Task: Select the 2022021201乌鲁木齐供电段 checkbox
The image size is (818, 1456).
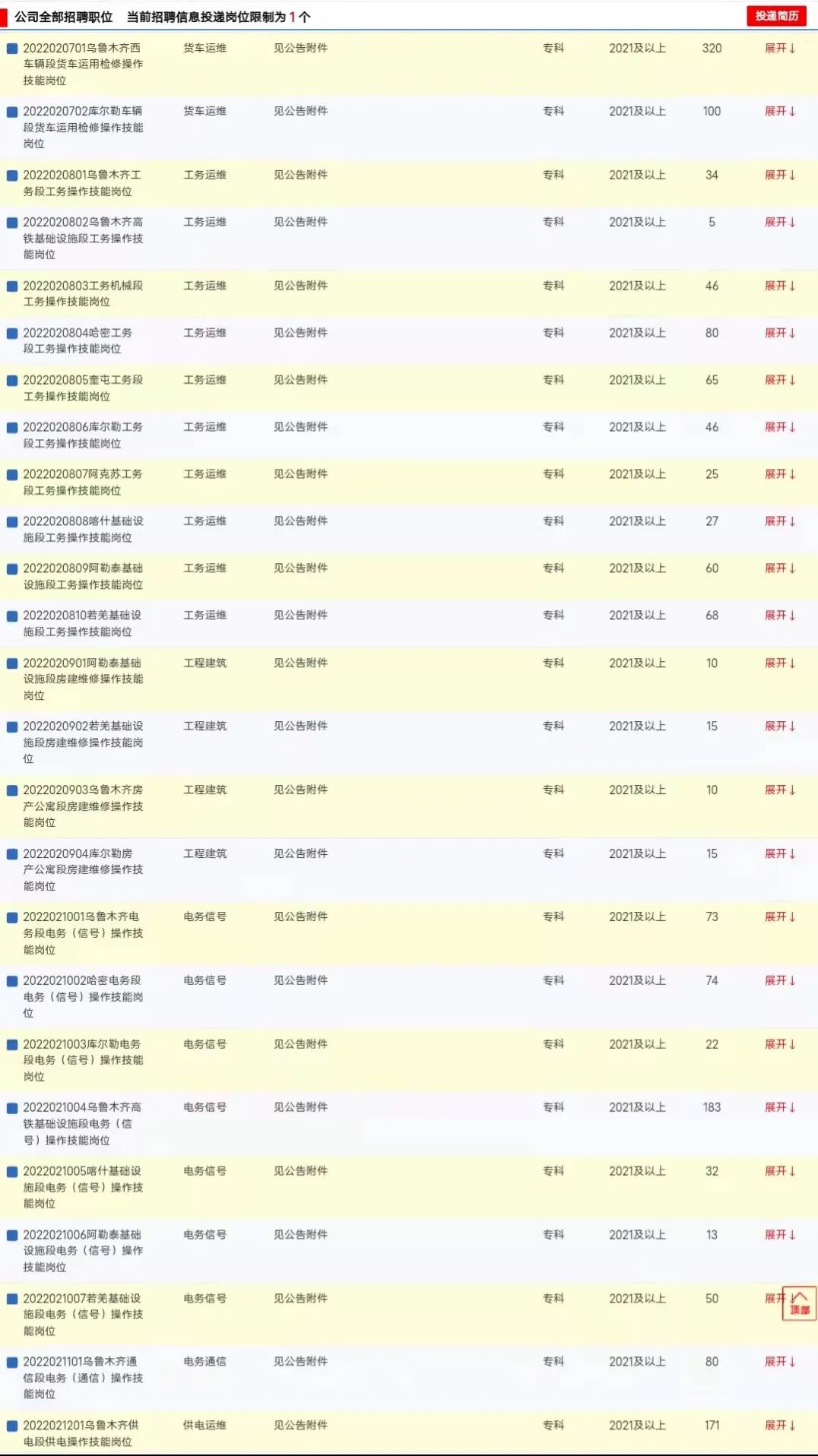Action: click(x=12, y=1426)
